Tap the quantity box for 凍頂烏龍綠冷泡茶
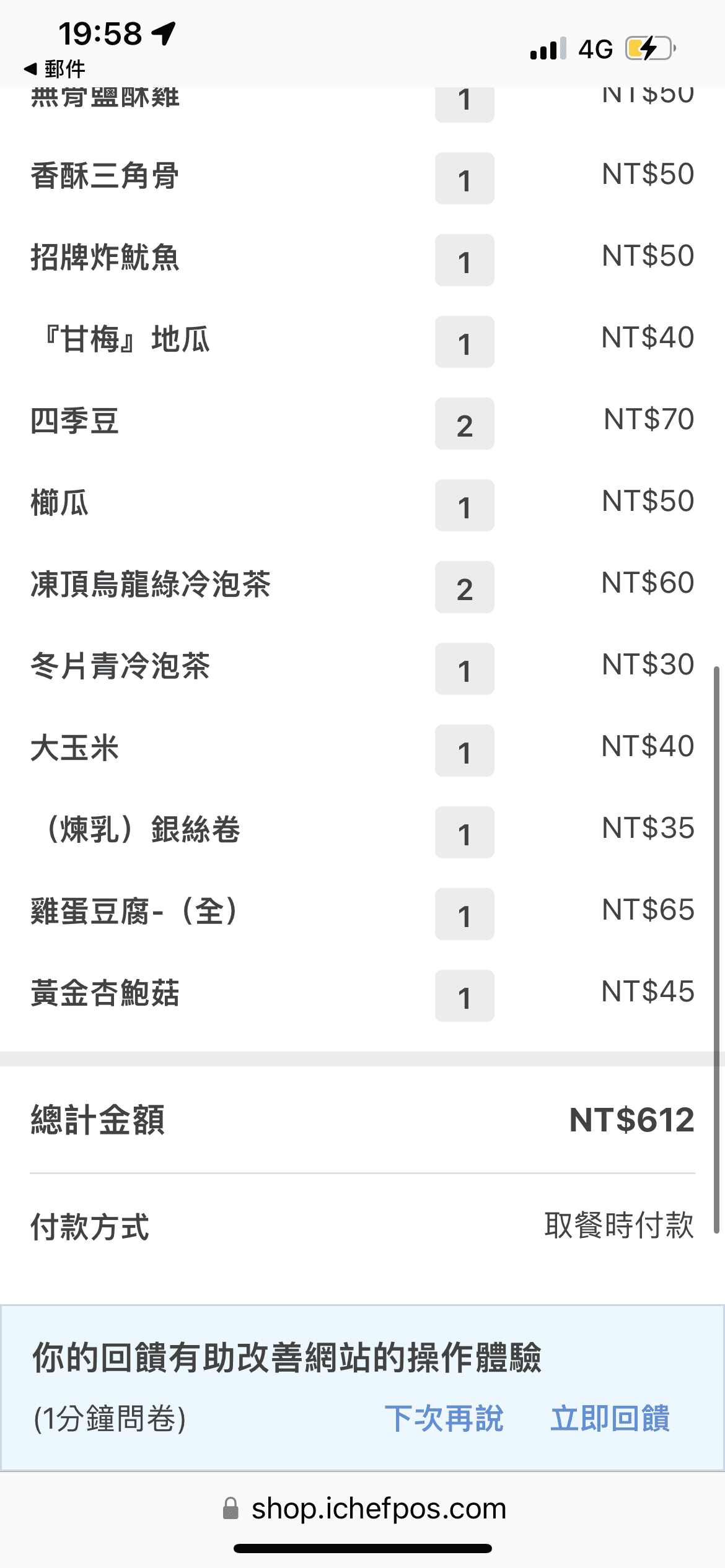725x1568 pixels. [x=464, y=588]
